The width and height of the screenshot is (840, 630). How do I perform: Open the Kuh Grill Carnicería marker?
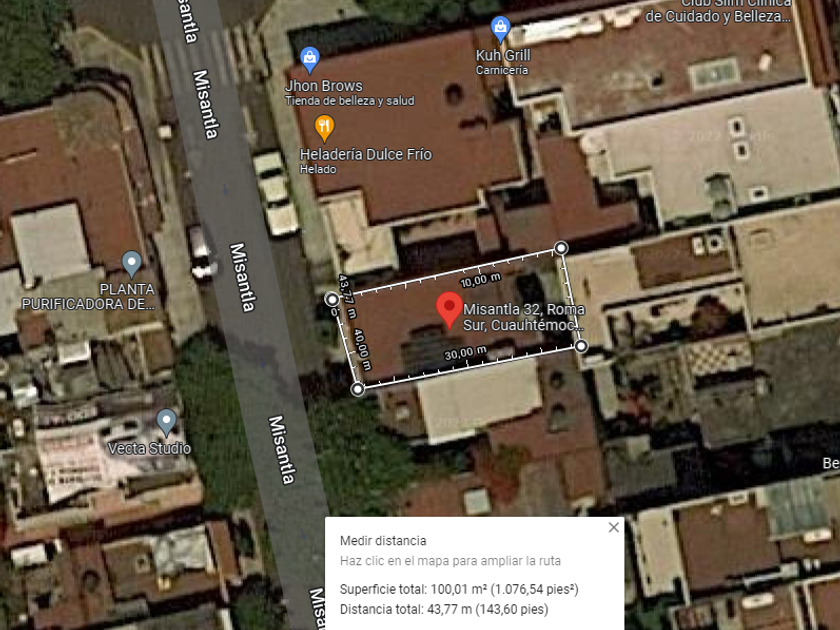click(x=500, y=29)
